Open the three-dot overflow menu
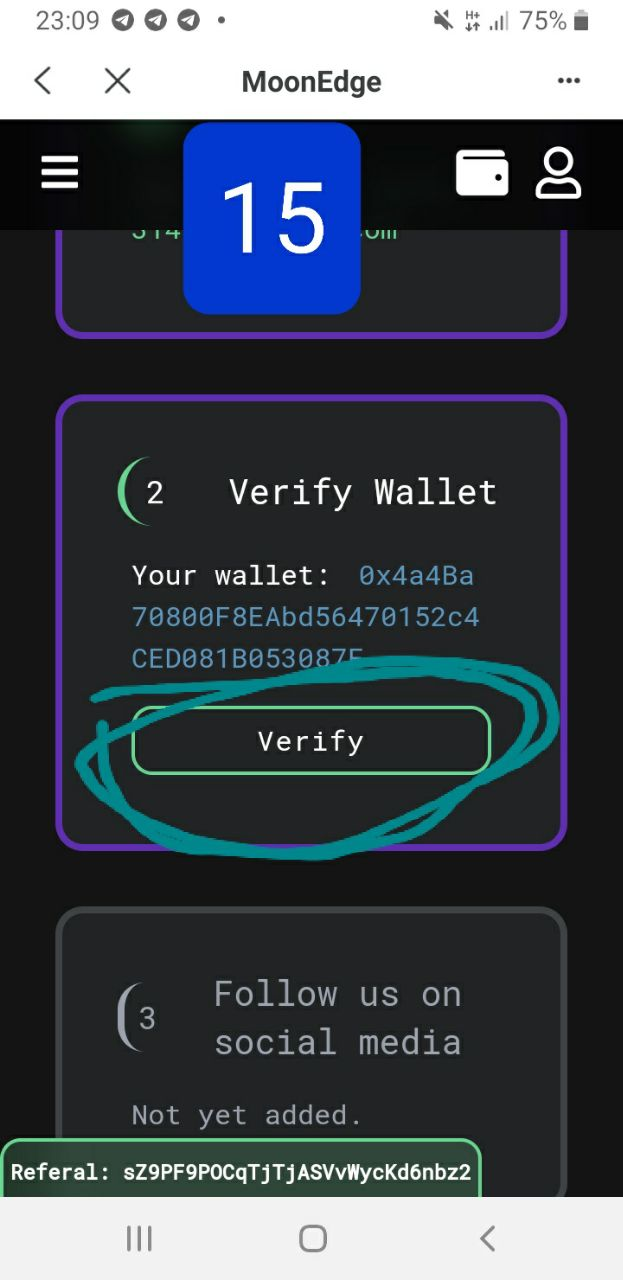The image size is (623, 1280). (569, 81)
